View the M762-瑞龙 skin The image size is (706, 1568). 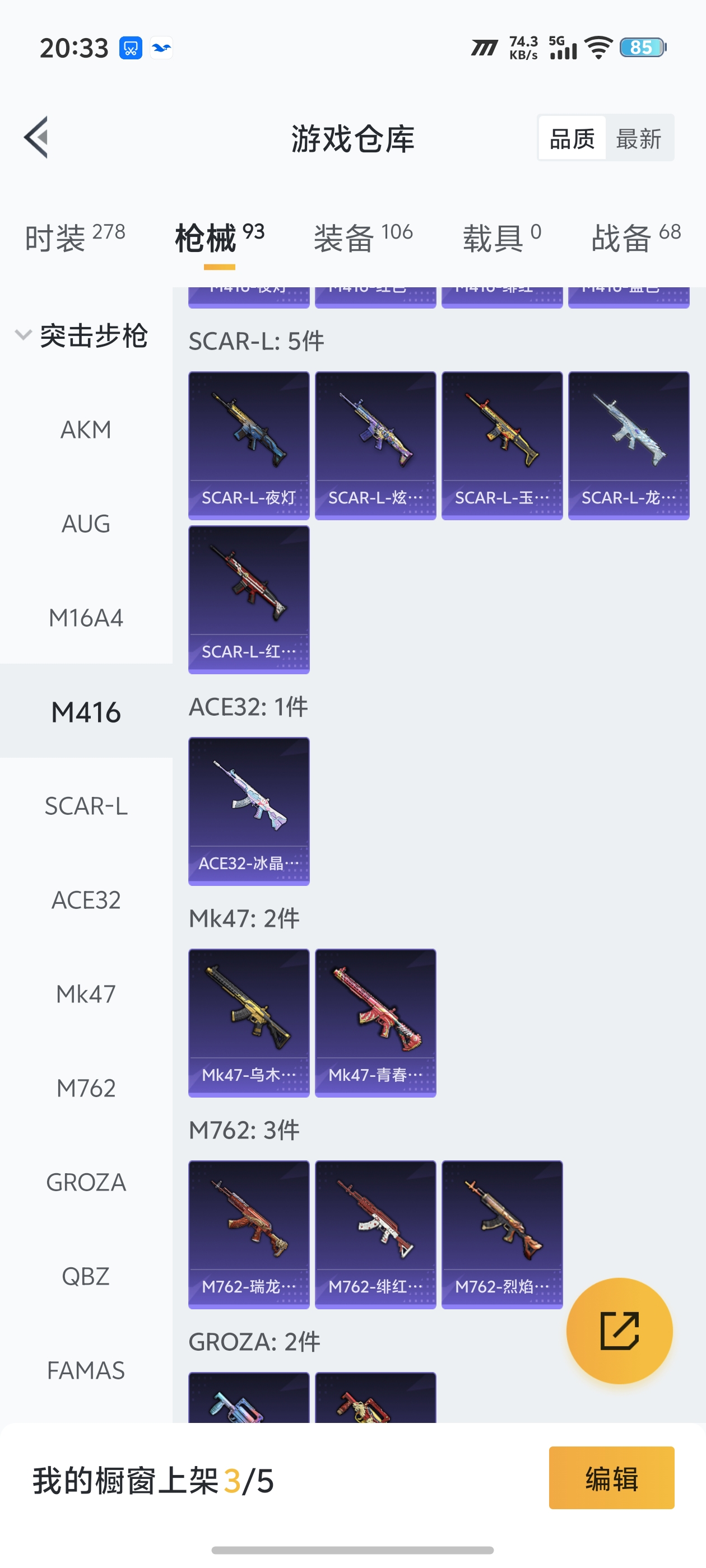point(249,1234)
